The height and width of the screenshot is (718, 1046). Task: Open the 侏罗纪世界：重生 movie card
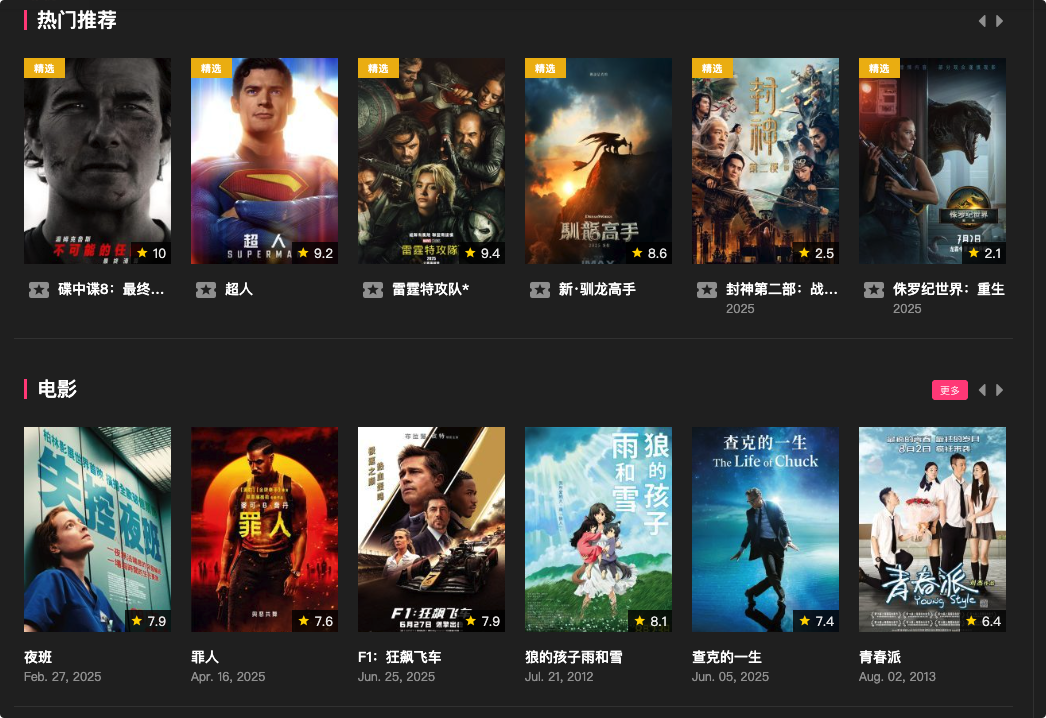[x=932, y=160]
